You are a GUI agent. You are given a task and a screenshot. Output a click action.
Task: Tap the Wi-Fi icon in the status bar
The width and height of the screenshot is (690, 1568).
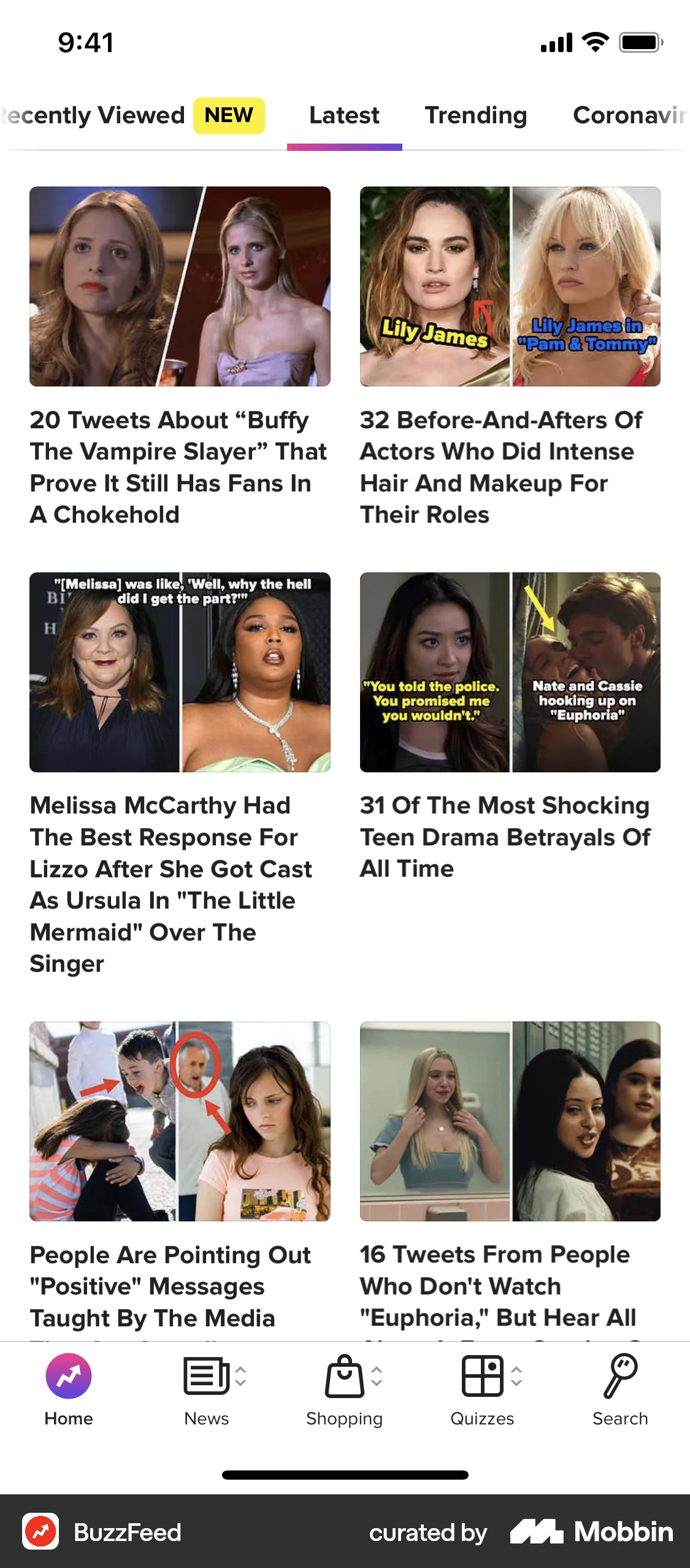[x=594, y=42]
